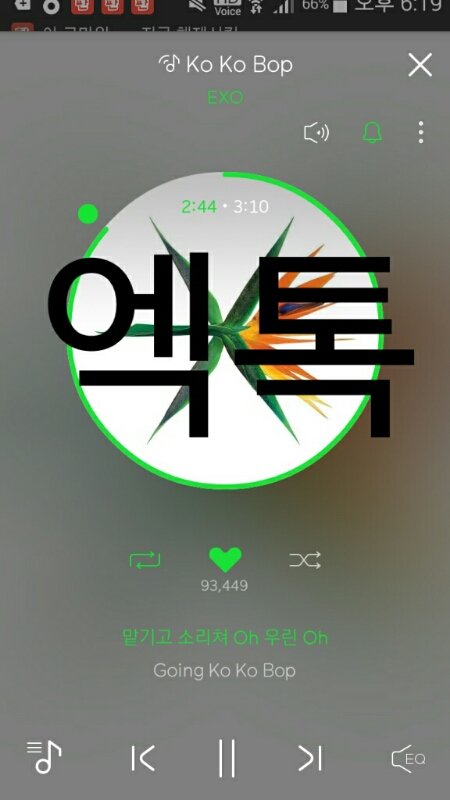Viewport: 450px width, 800px height.
Task: Open the EQ sound settings
Action: click(x=408, y=759)
